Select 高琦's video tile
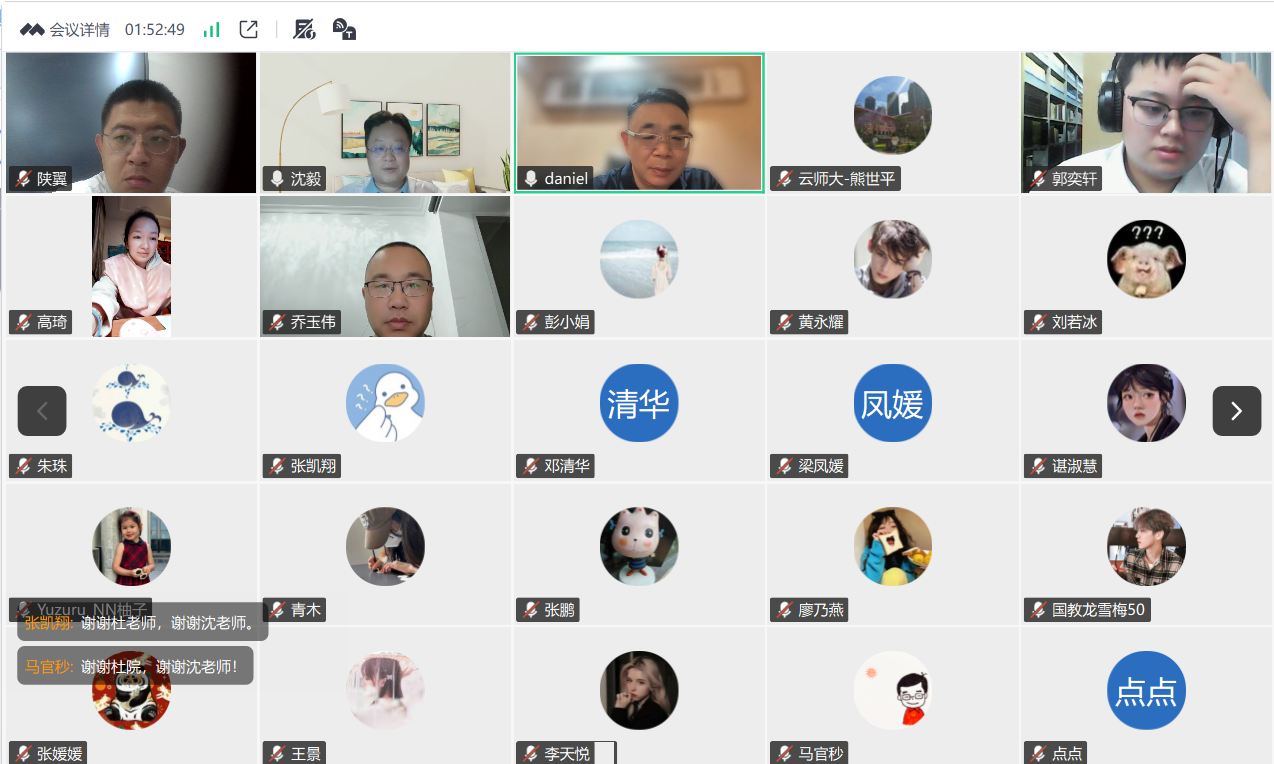1274x764 pixels. pos(131,266)
